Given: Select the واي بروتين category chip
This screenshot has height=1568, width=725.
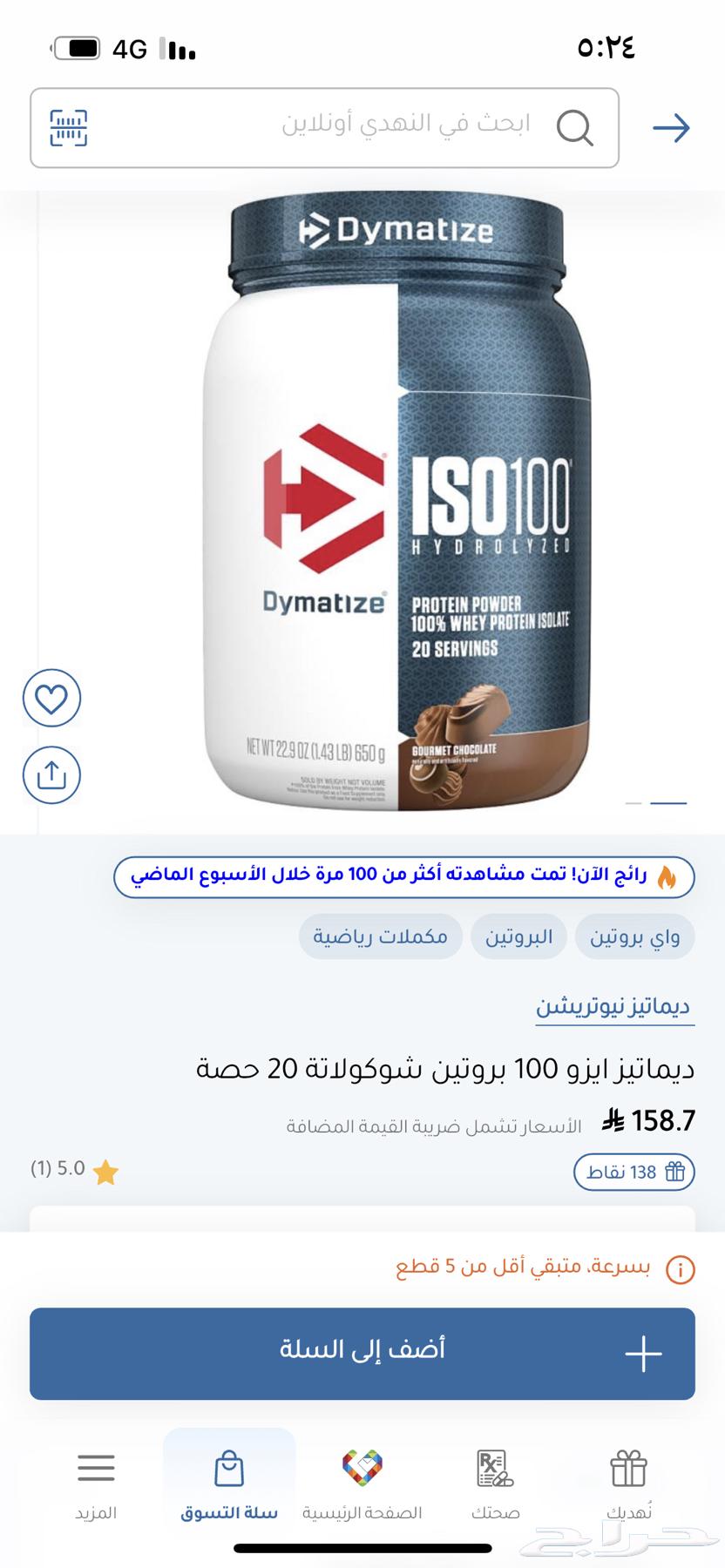Looking at the screenshot, I should (x=637, y=936).
